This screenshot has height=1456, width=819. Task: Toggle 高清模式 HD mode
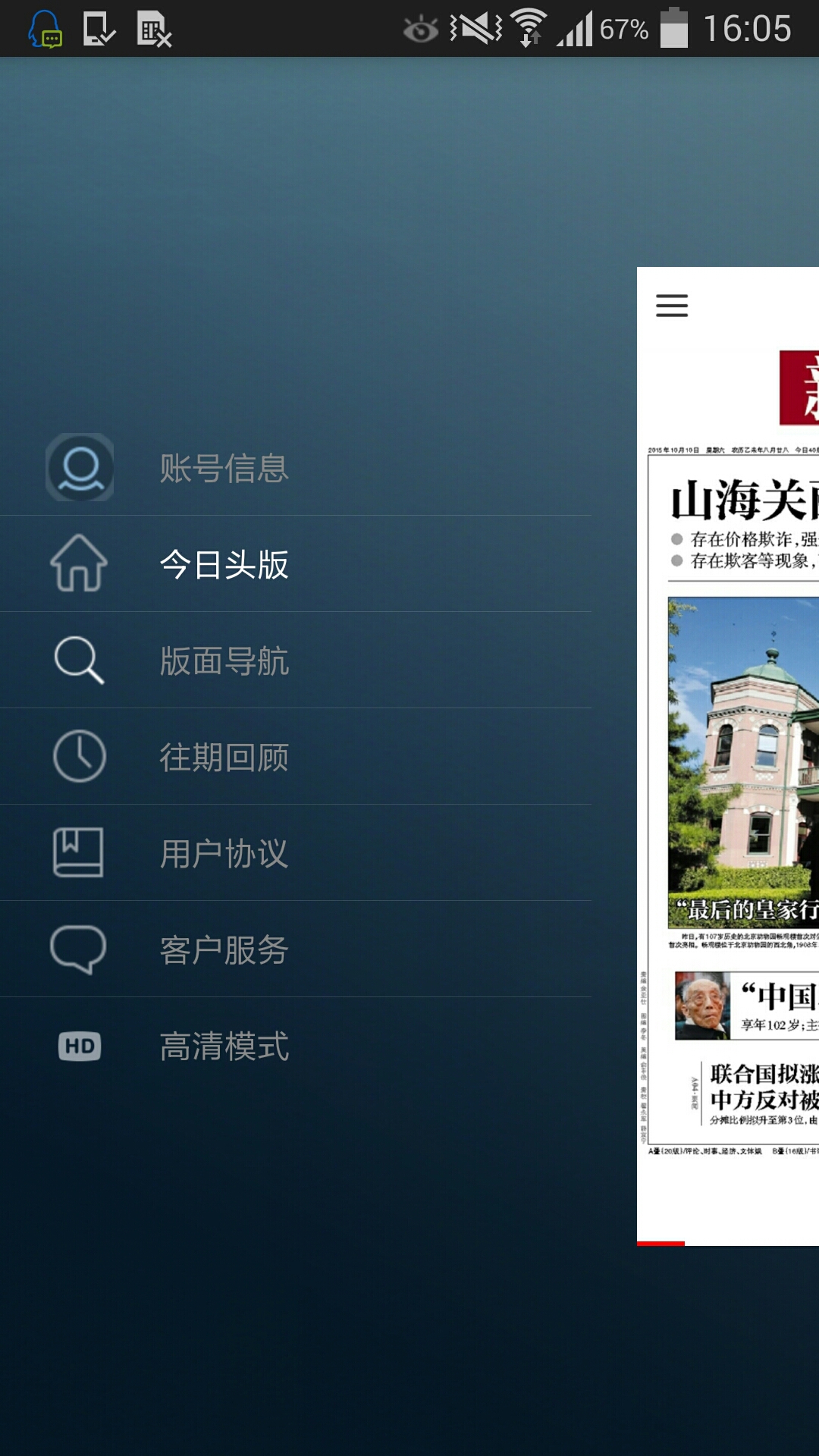pyautogui.click(x=224, y=1046)
